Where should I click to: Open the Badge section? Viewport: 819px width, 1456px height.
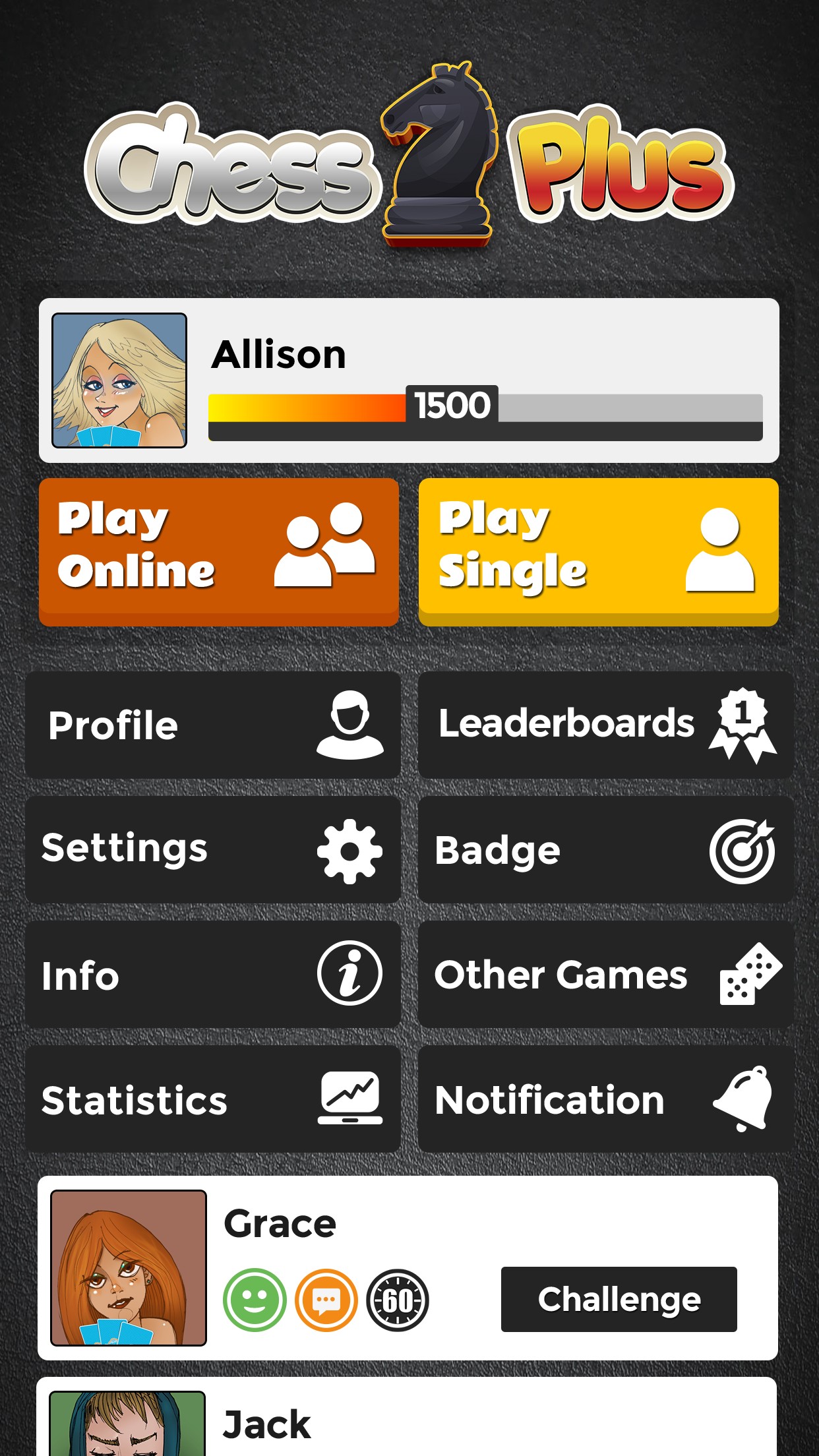tap(605, 849)
